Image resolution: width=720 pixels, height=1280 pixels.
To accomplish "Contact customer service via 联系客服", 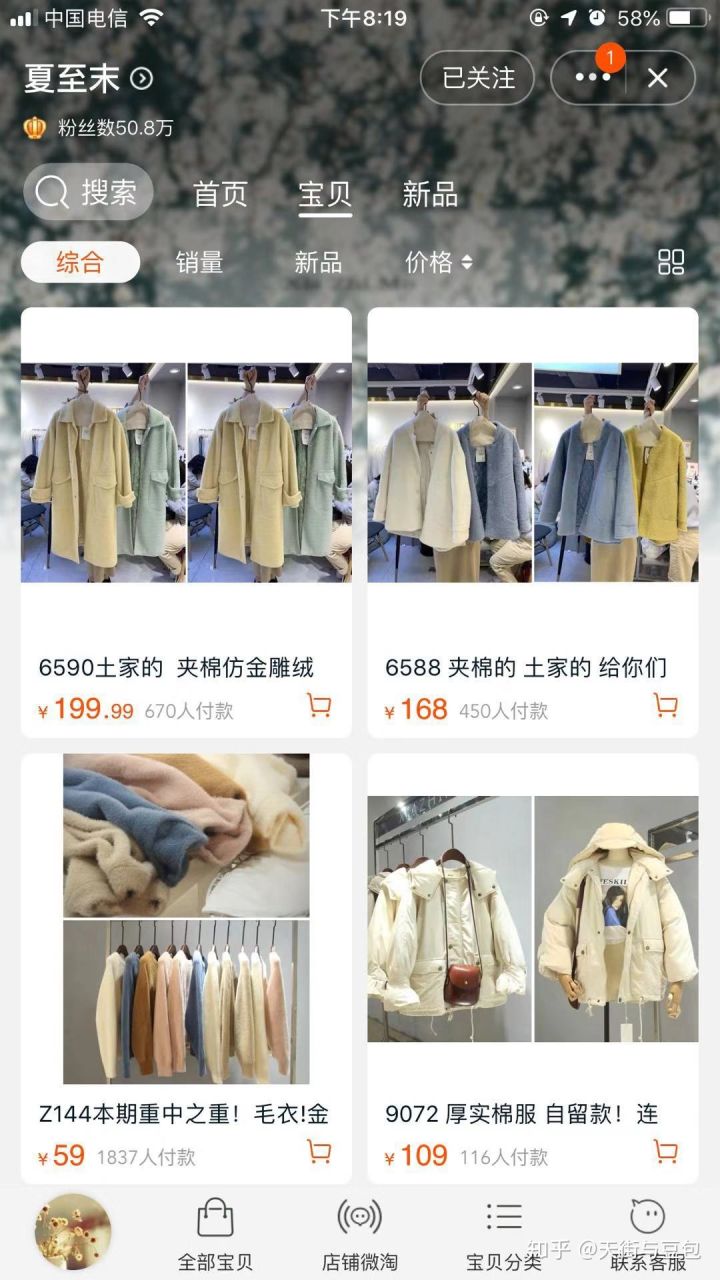I will coord(648,1227).
